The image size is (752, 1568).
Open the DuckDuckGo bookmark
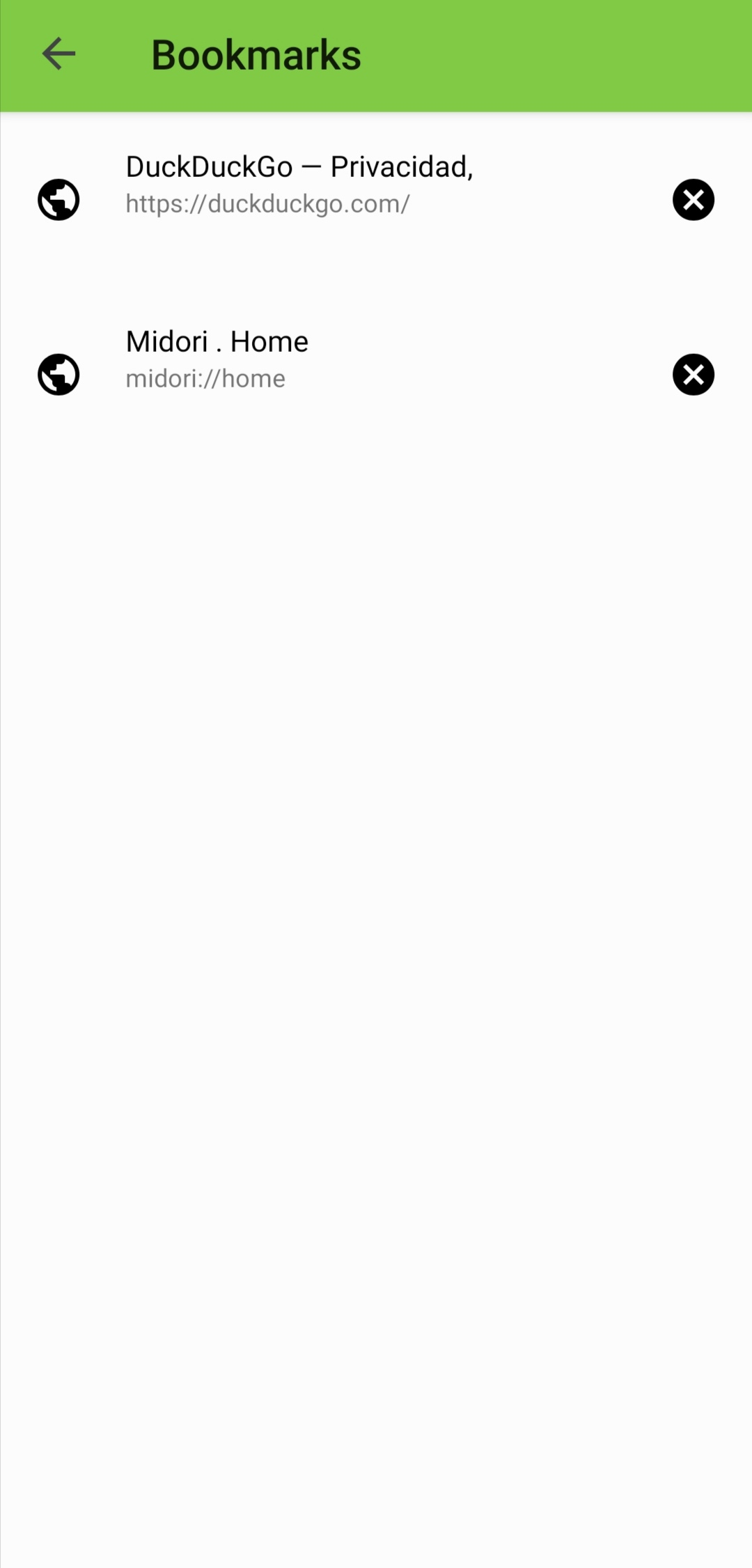(299, 185)
